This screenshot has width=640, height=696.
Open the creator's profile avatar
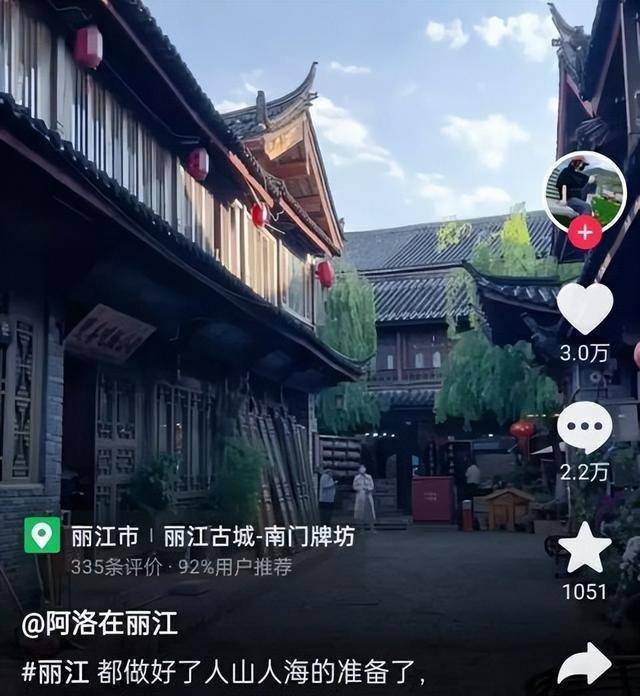pos(584,190)
